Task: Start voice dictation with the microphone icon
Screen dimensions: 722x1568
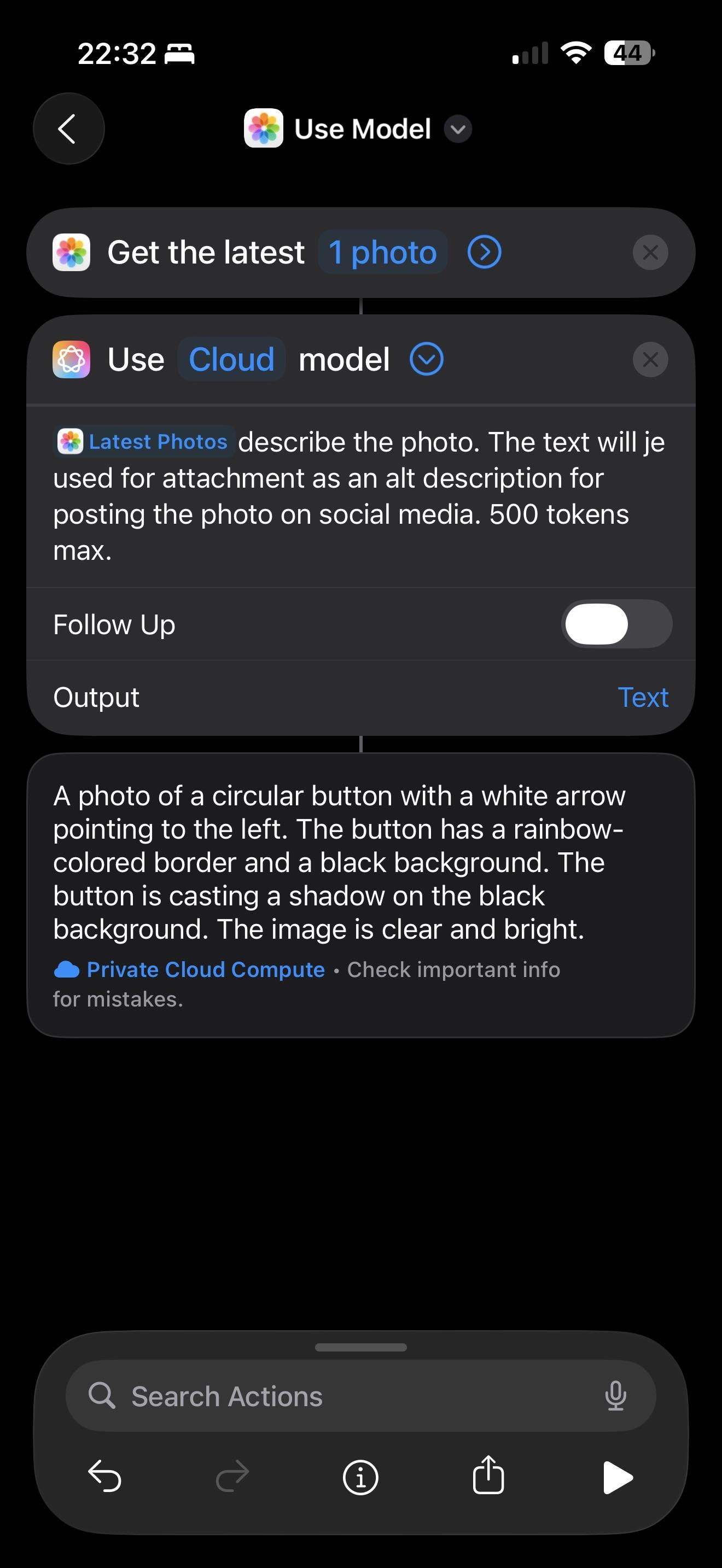Action: click(x=615, y=1396)
